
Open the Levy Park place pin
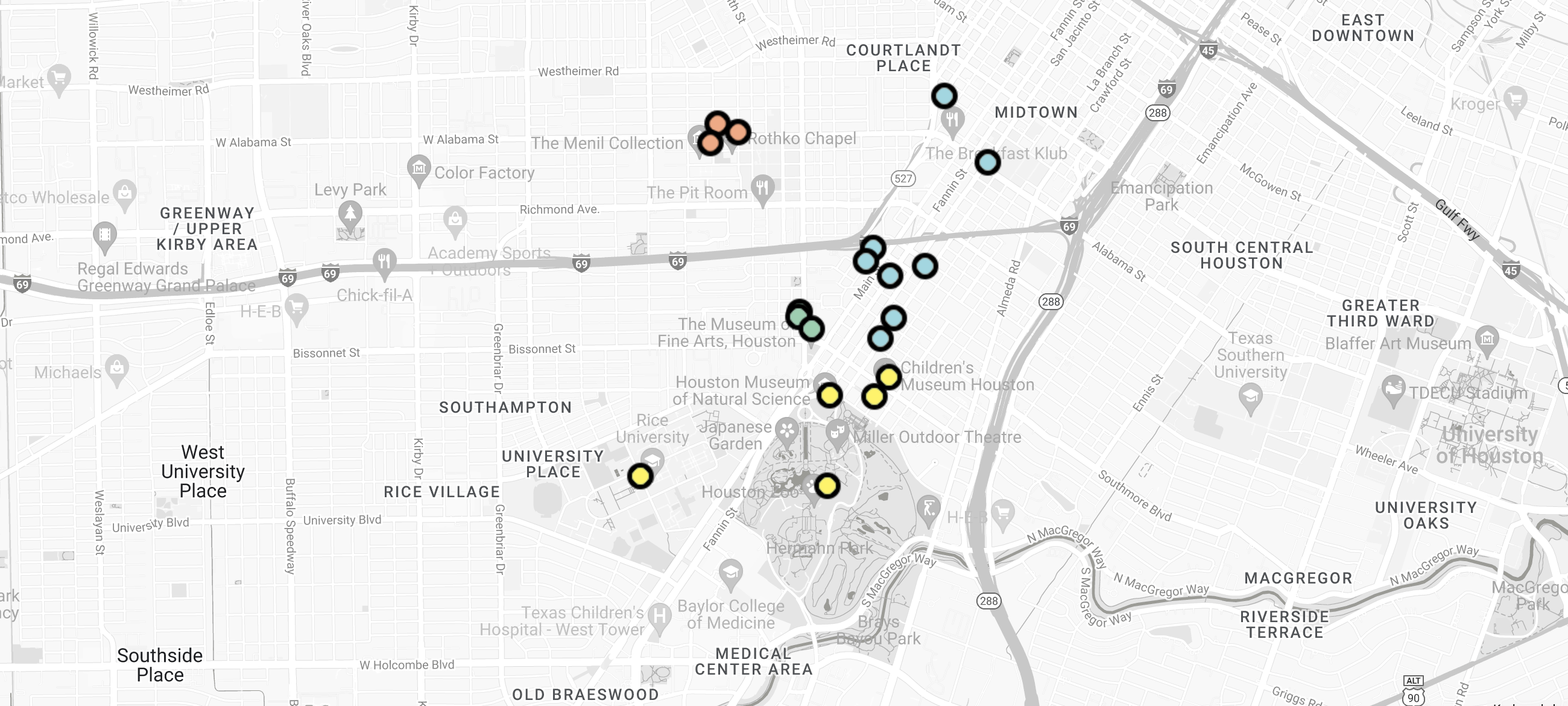point(350,214)
